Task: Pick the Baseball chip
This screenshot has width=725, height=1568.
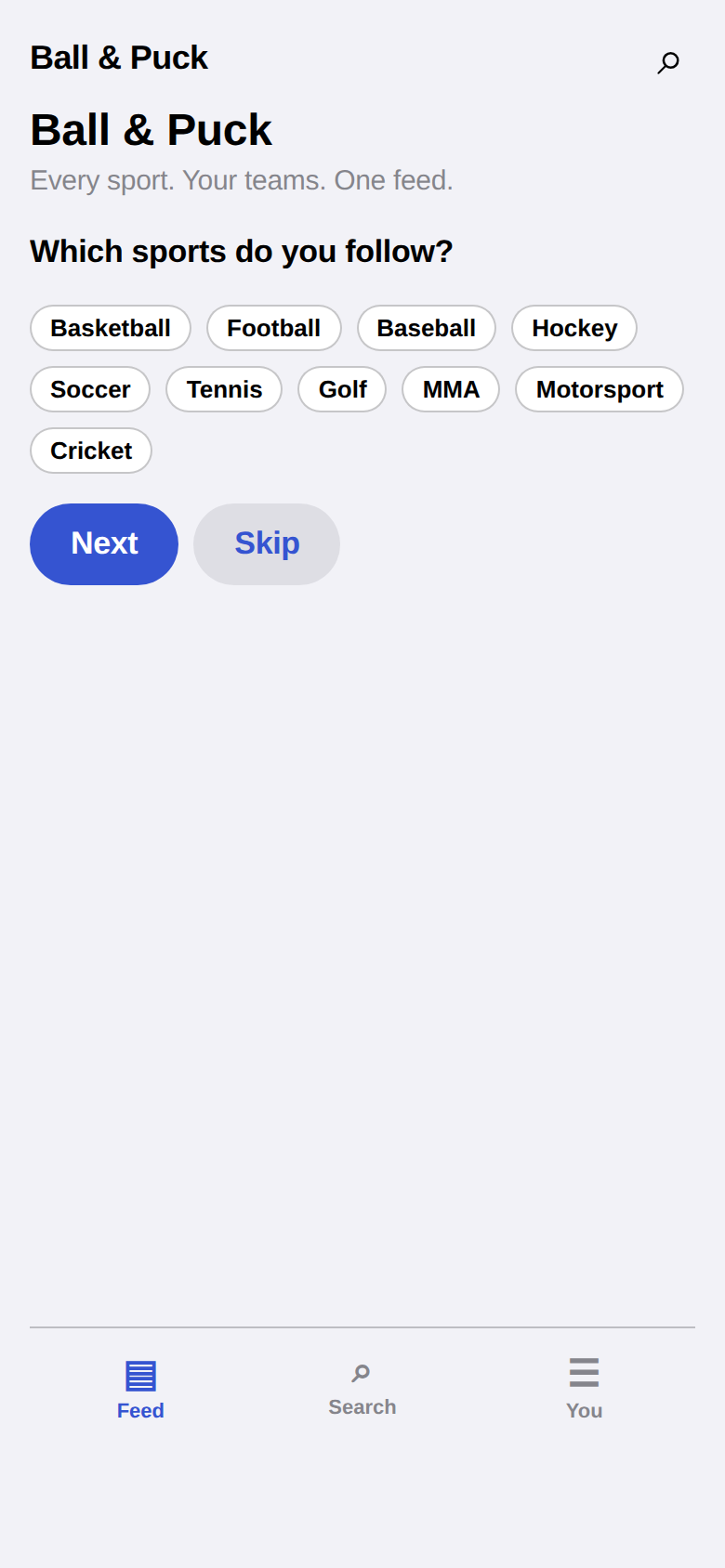Action: point(426,328)
